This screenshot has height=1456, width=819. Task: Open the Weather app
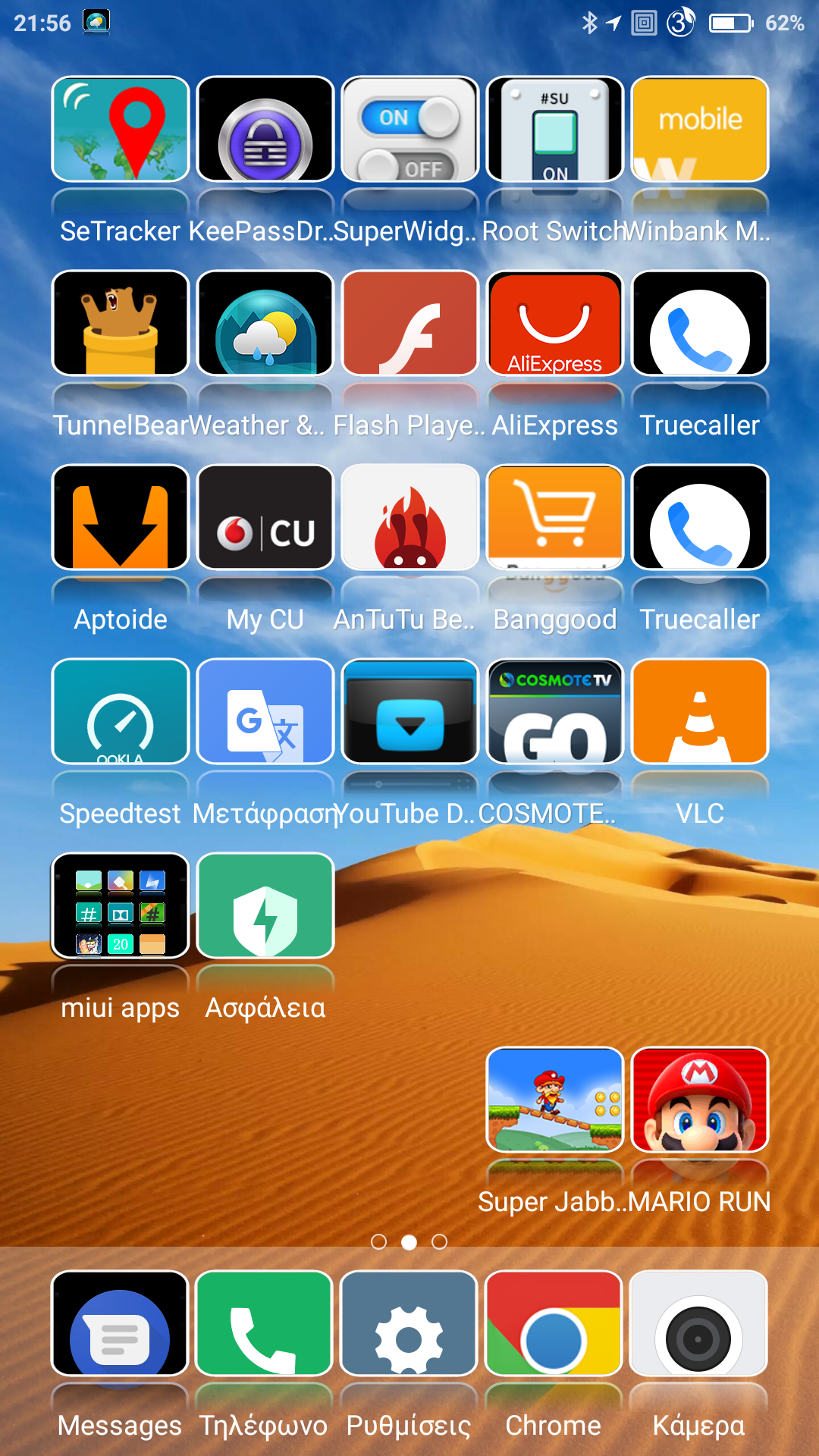pyautogui.click(x=265, y=323)
